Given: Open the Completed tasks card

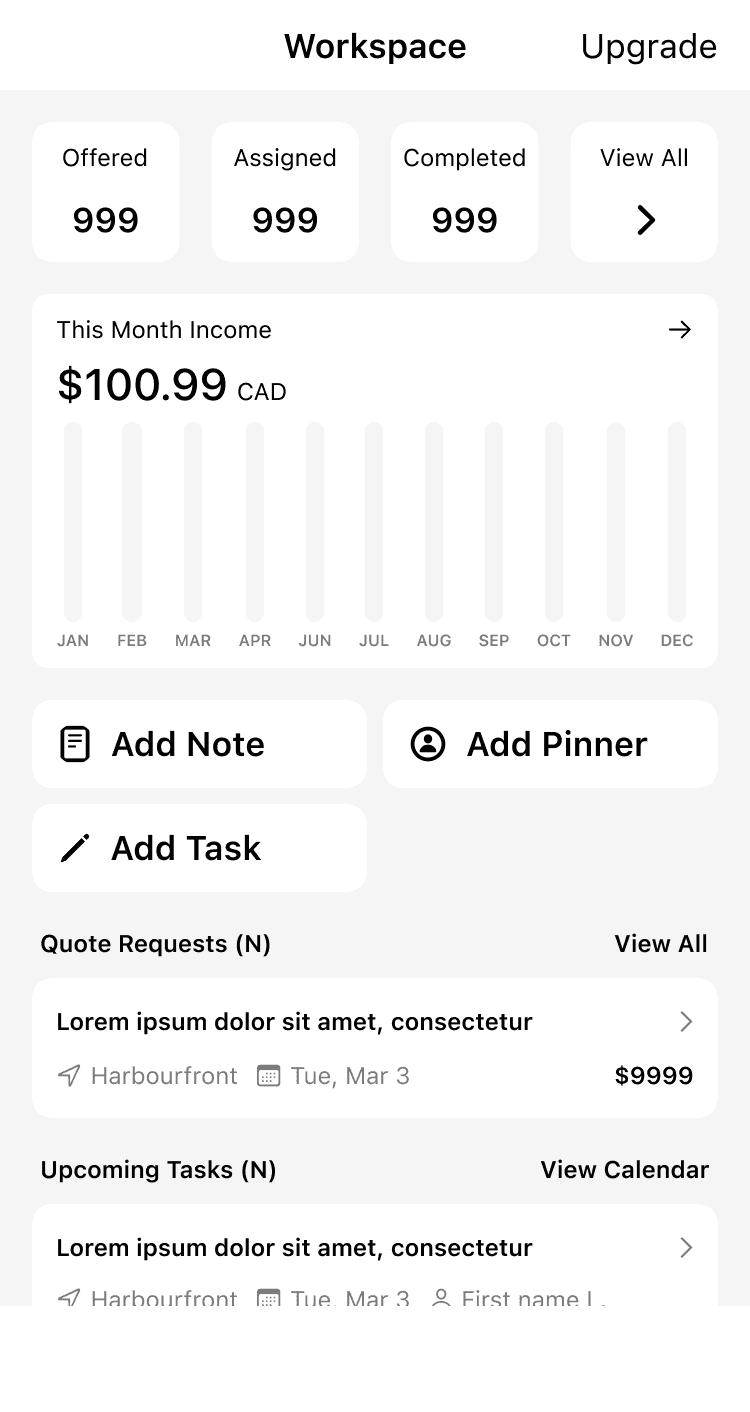Looking at the screenshot, I should tap(464, 192).
